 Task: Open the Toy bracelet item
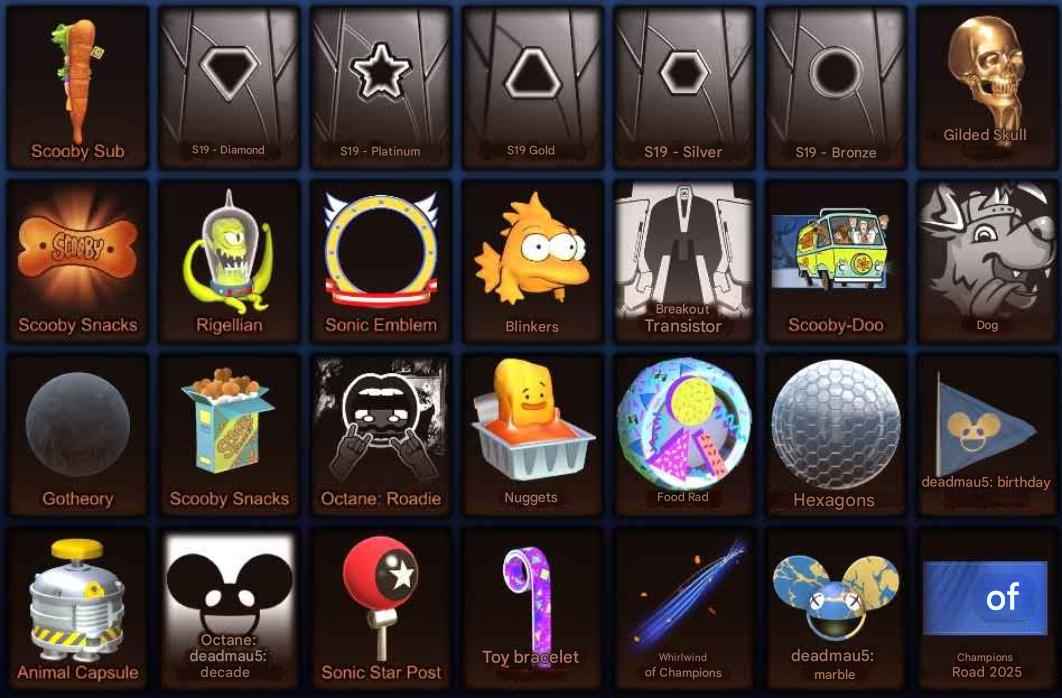[x=531, y=608]
